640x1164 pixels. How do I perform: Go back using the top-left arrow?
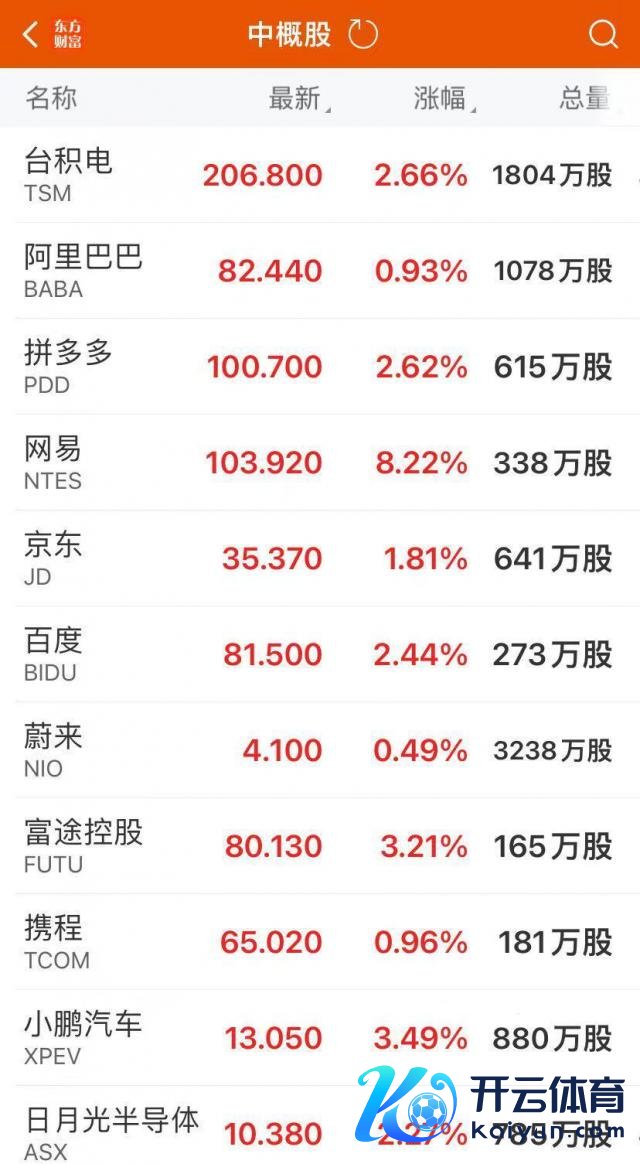pos(31,34)
